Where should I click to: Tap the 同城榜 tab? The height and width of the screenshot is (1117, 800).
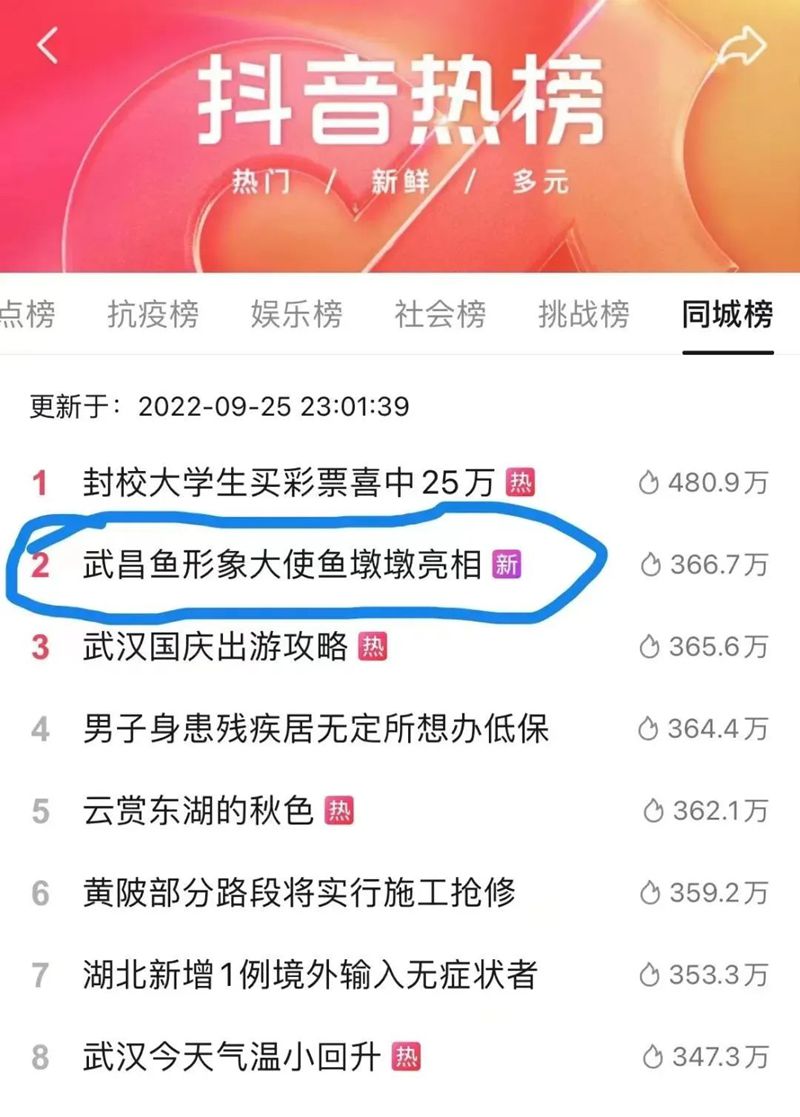point(727,314)
